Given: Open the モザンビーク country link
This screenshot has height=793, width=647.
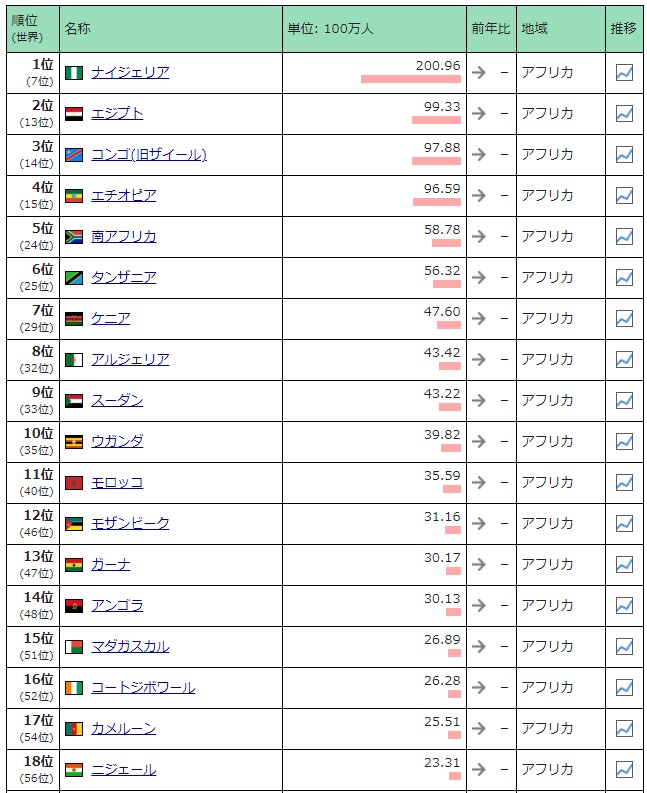Looking at the screenshot, I should coord(130,523).
